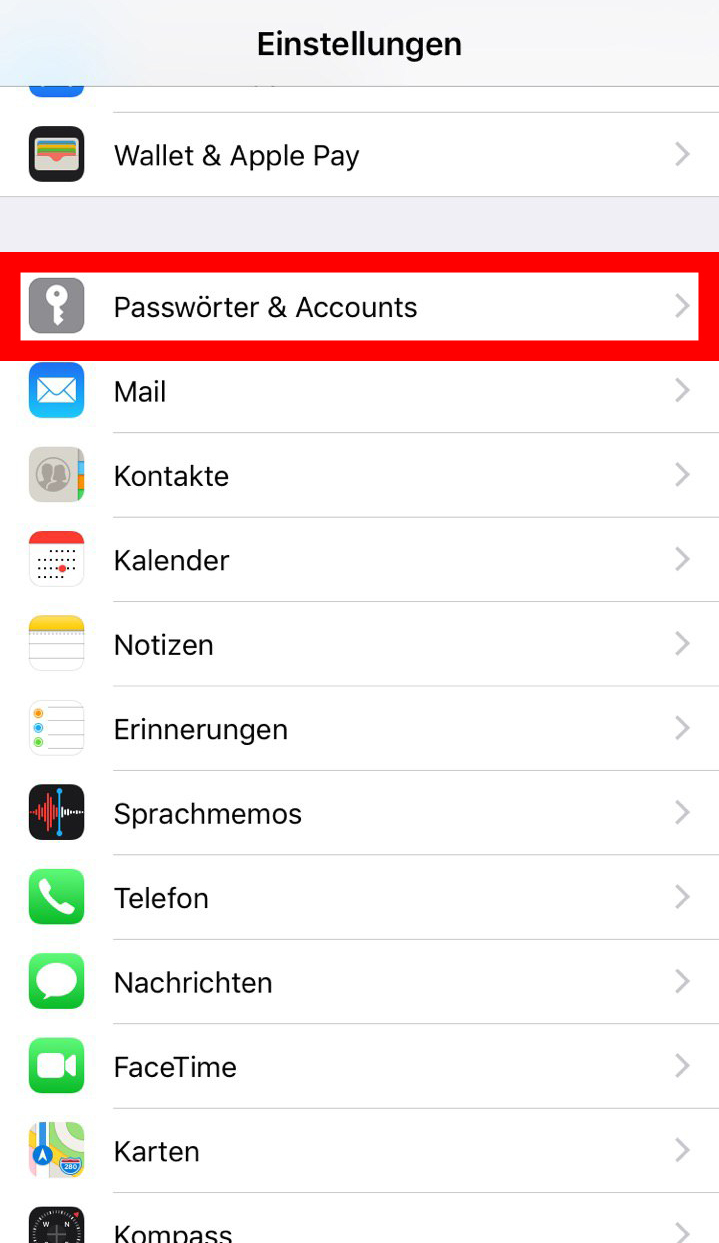Open Kompass settings row
This screenshot has width=719, height=1243.
pos(359,1230)
